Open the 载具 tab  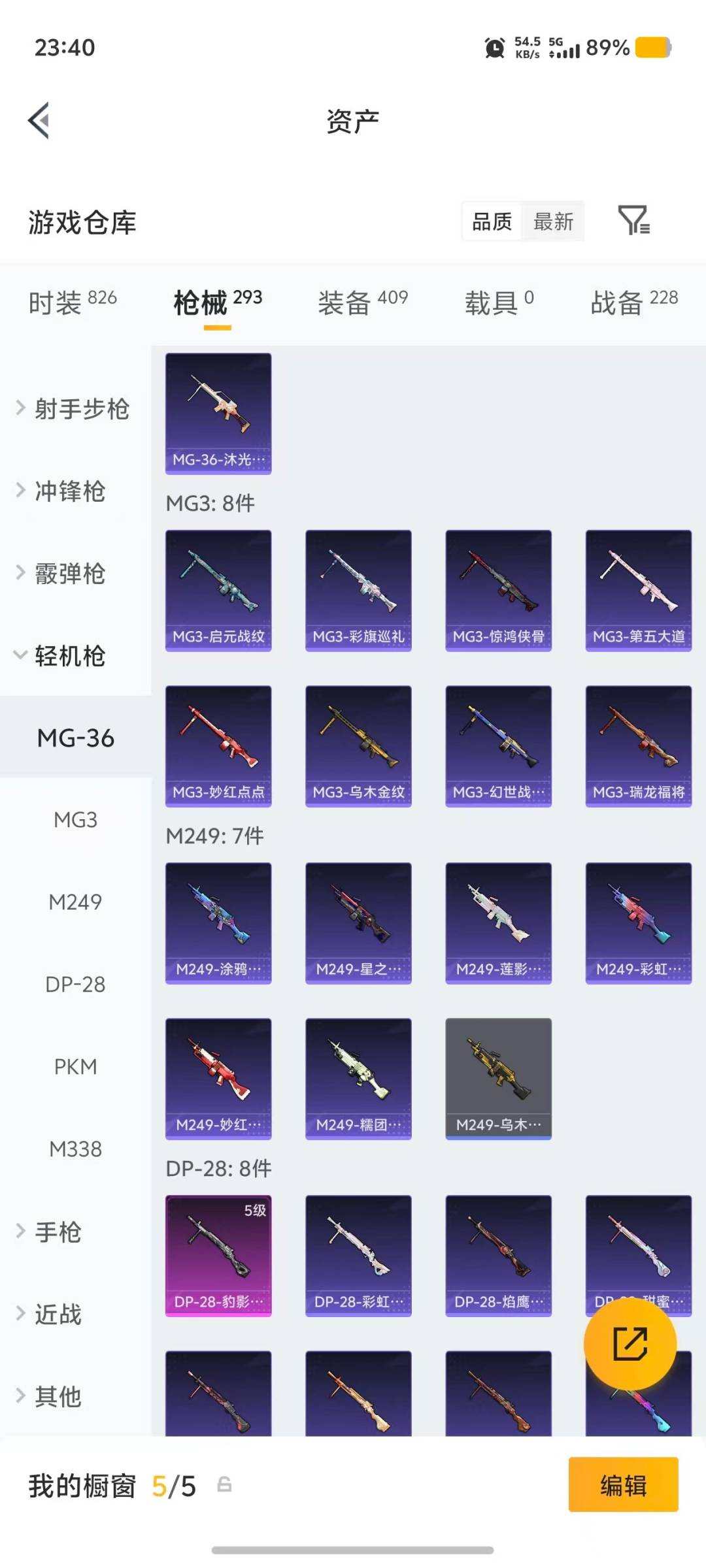(499, 302)
